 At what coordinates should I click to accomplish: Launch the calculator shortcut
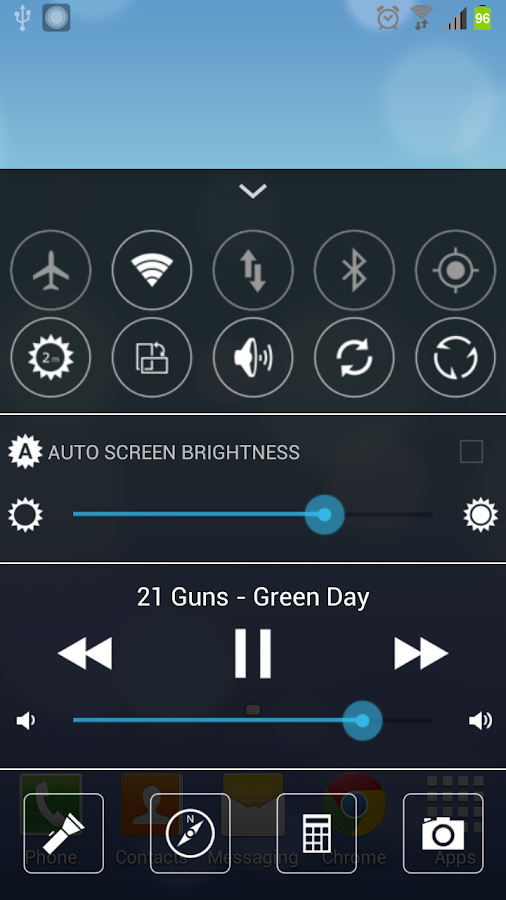click(317, 833)
